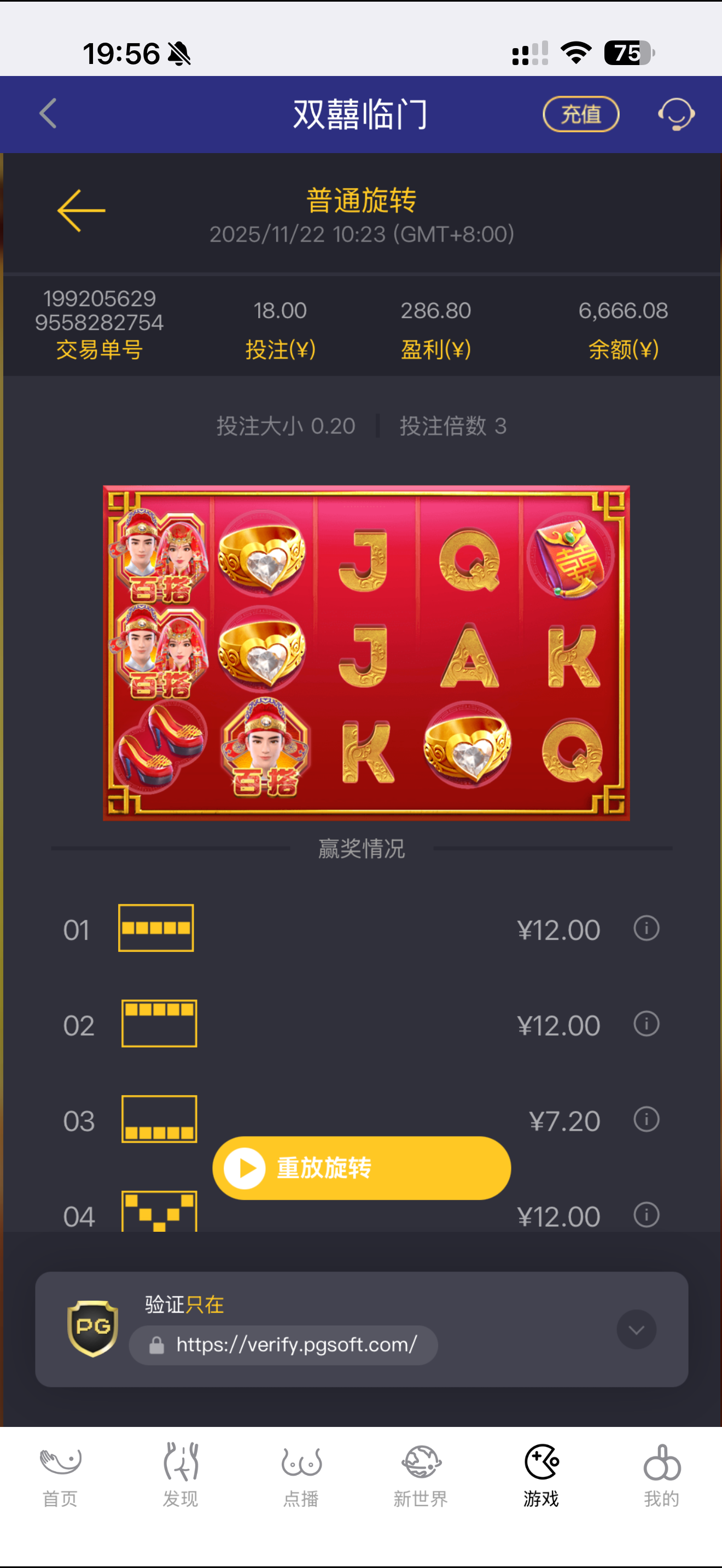
Task: Replay the spin with 重放旋转
Action: point(361,1167)
